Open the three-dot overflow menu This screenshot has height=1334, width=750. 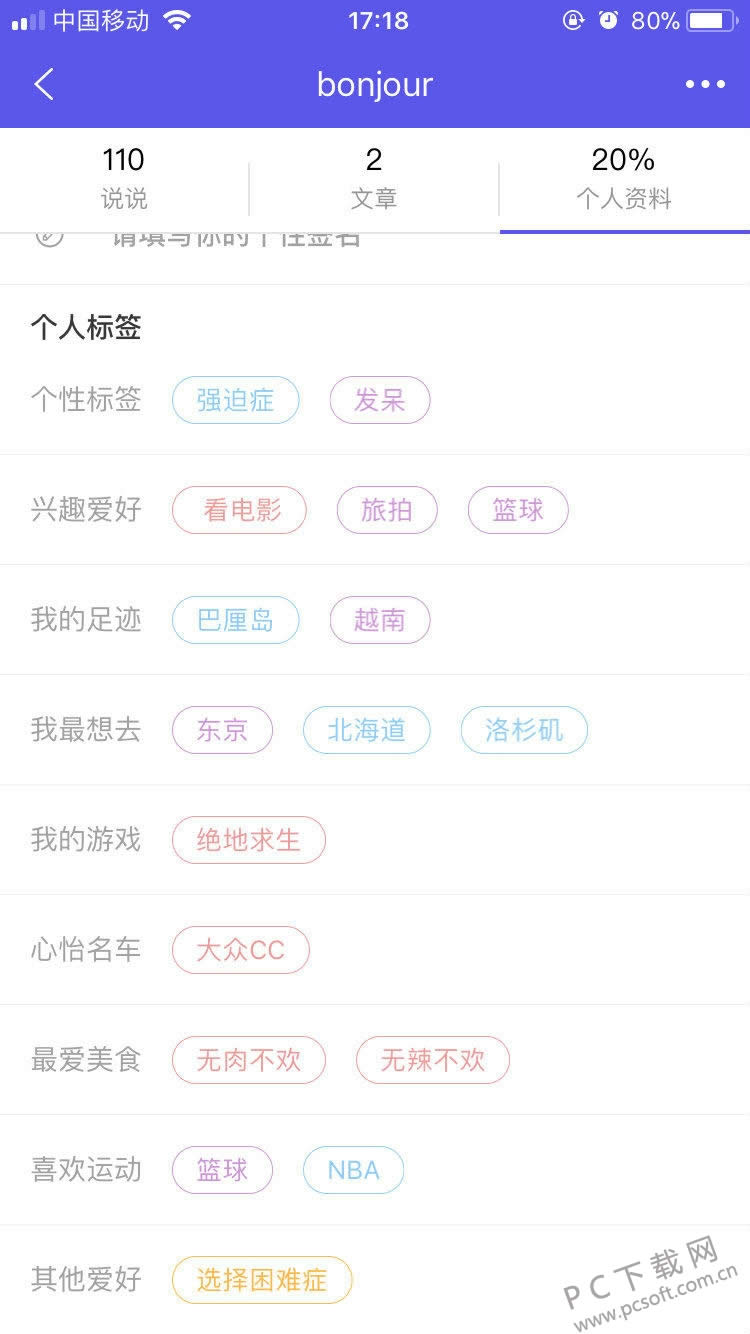pos(705,85)
